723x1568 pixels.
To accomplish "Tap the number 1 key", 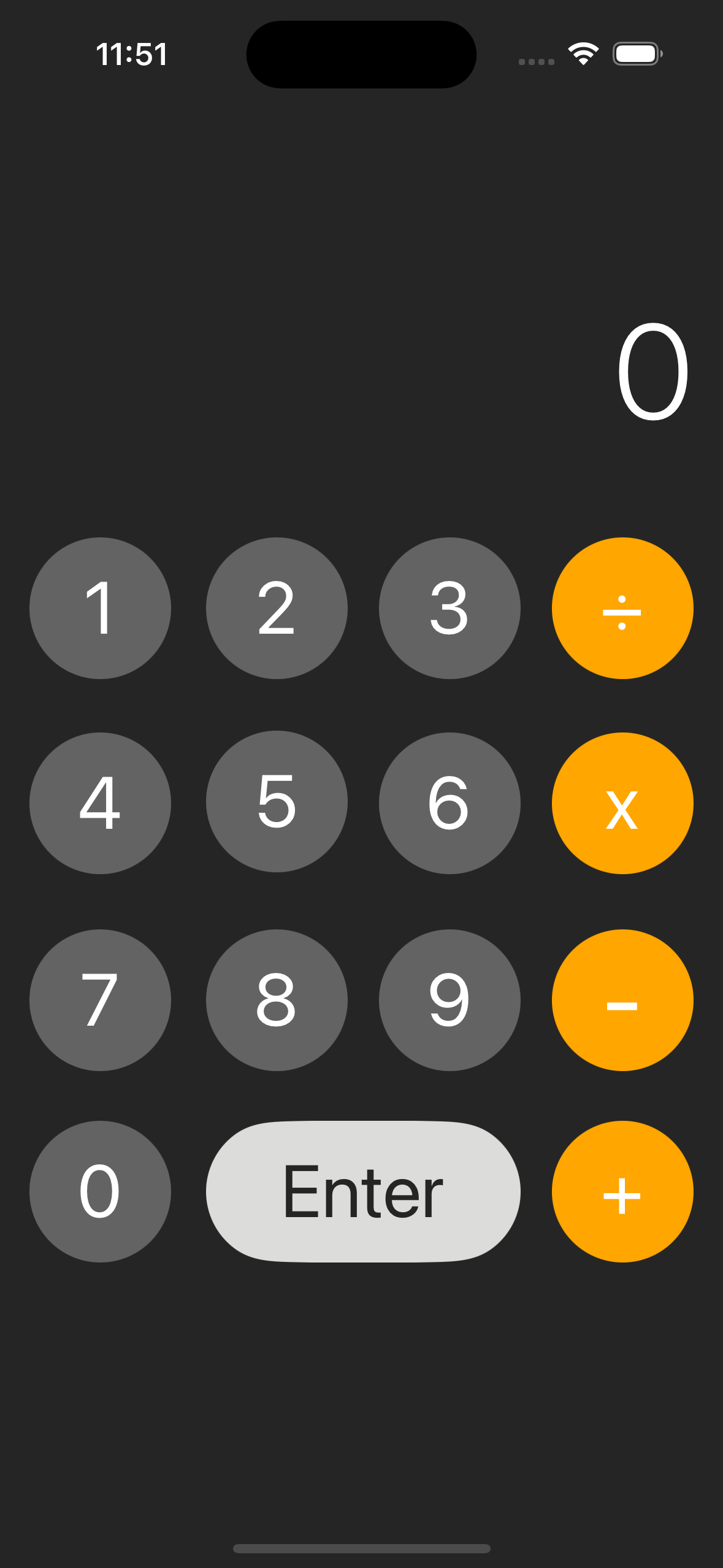I will [x=101, y=607].
